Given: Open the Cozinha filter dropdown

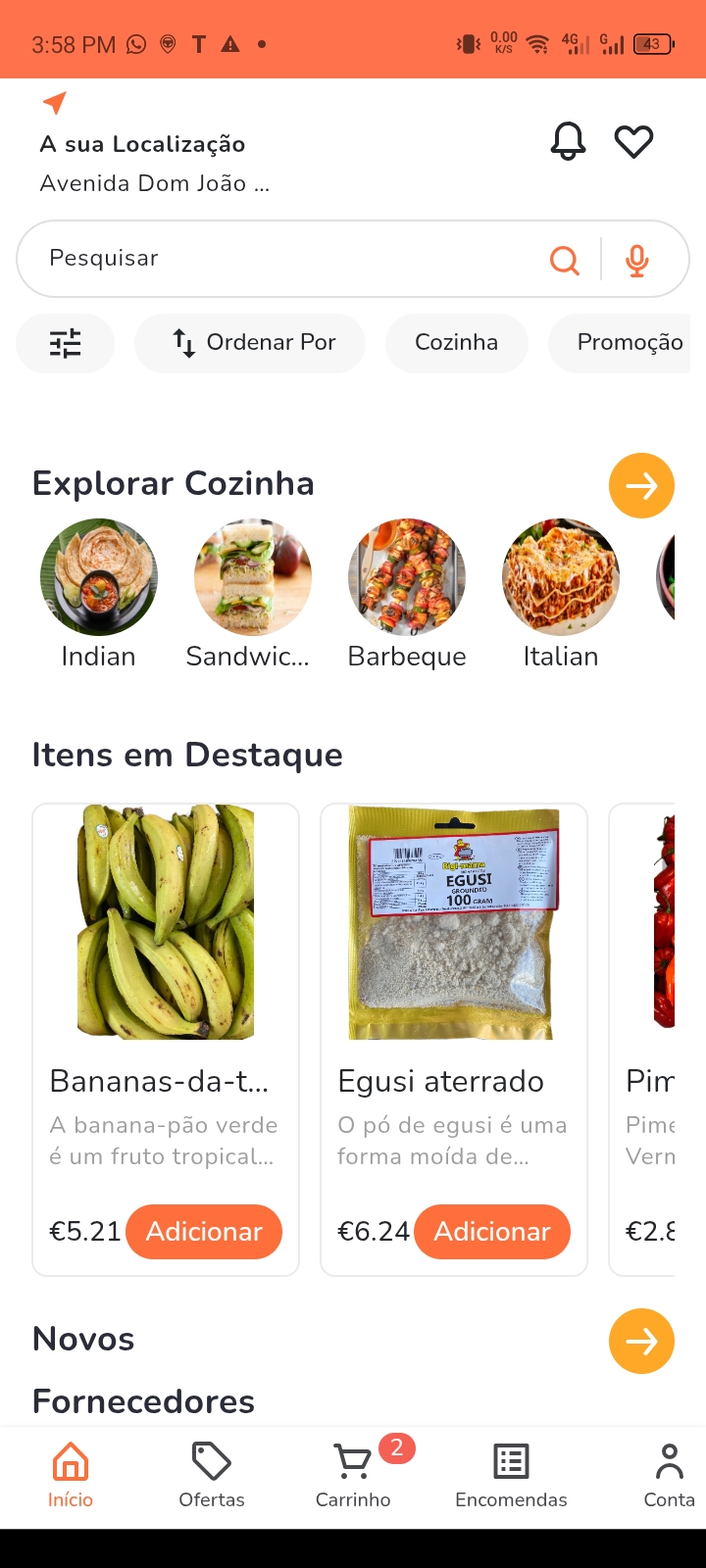Looking at the screenshot, I should (x=456, y=343).
